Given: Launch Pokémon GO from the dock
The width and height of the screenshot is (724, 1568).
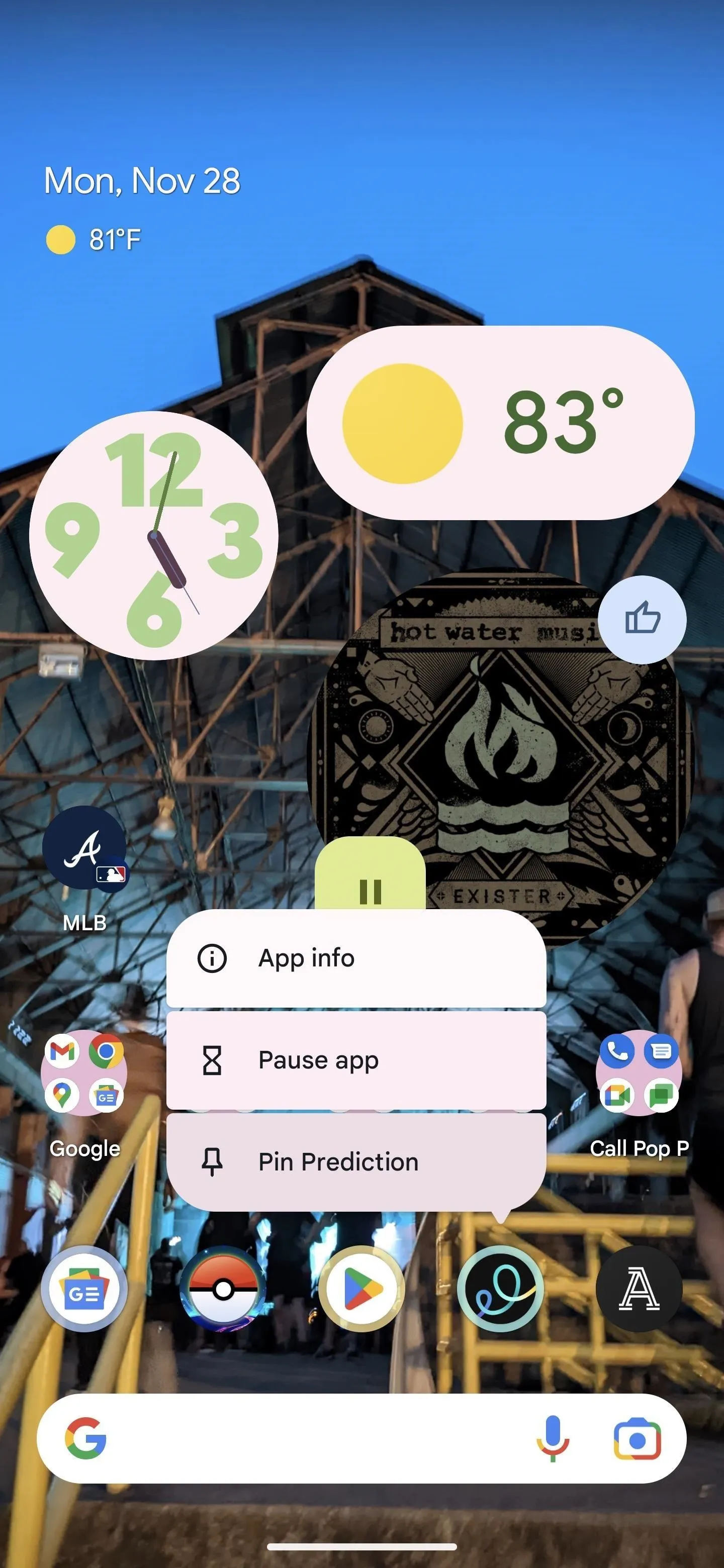Looking at the screenshot, I should 223,1288.
